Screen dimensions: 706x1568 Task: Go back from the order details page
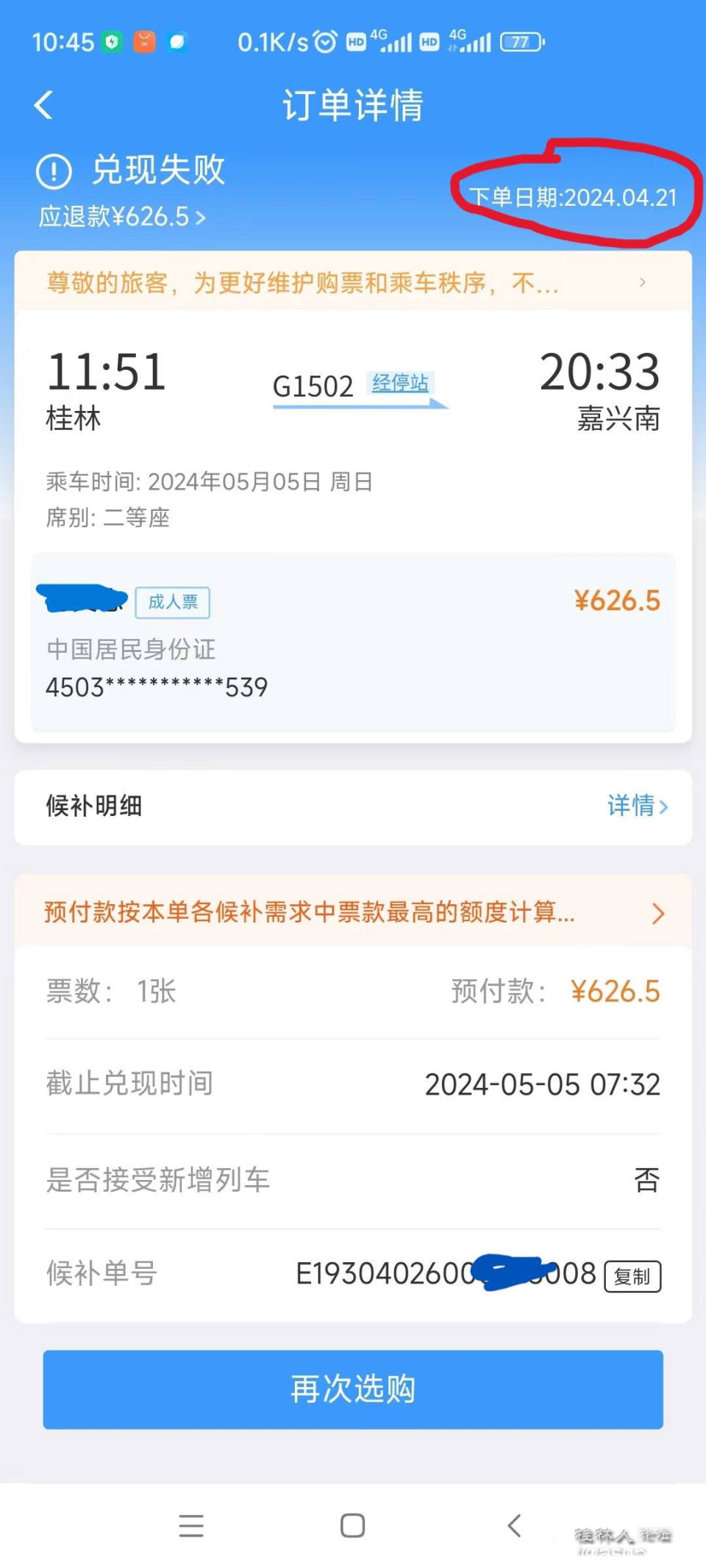(44, 105)
